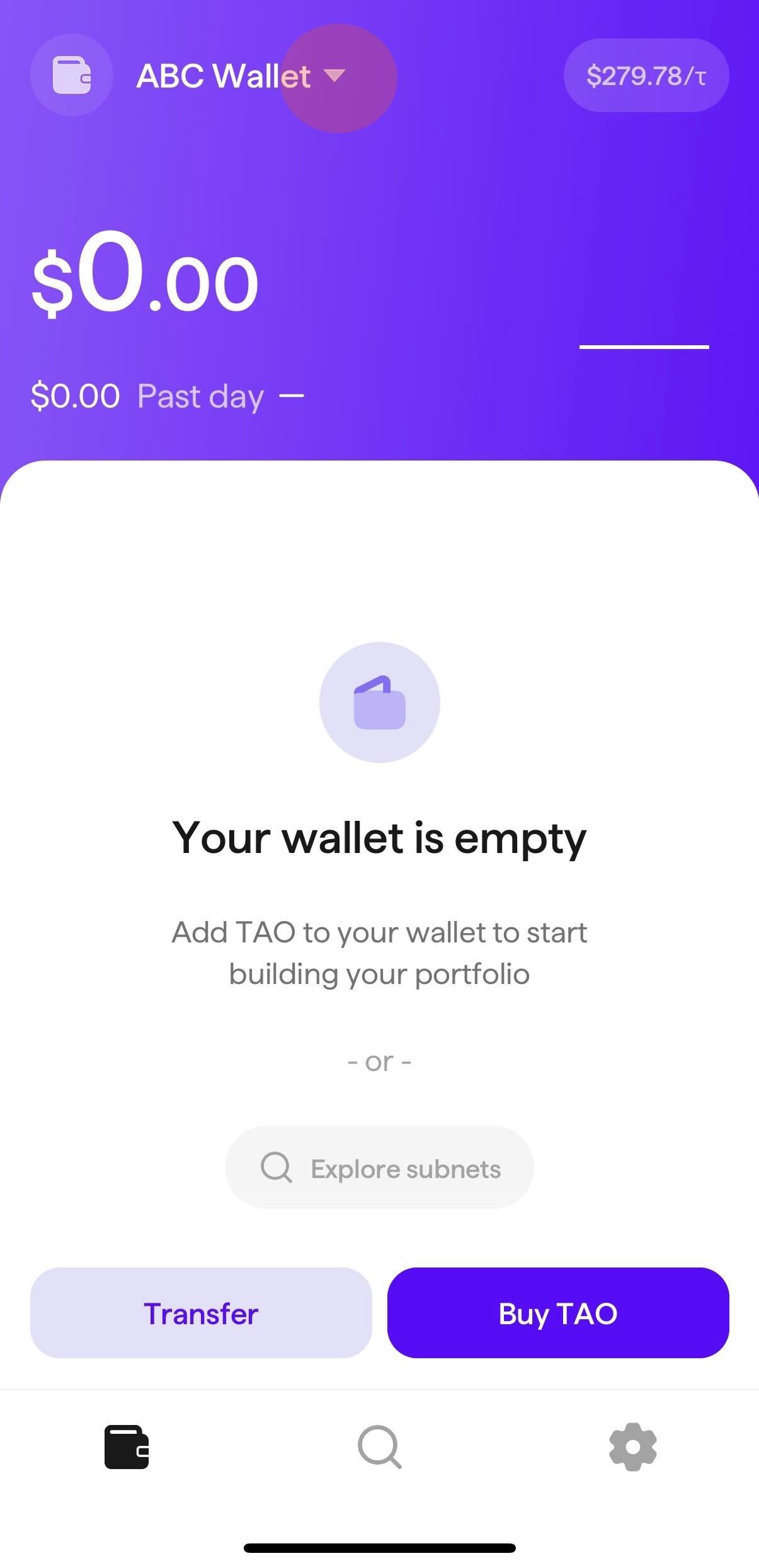Open the $279.78/τ price chip
Image resolution: width=759 pixels, height=1568 pixels.
(646, 76)
